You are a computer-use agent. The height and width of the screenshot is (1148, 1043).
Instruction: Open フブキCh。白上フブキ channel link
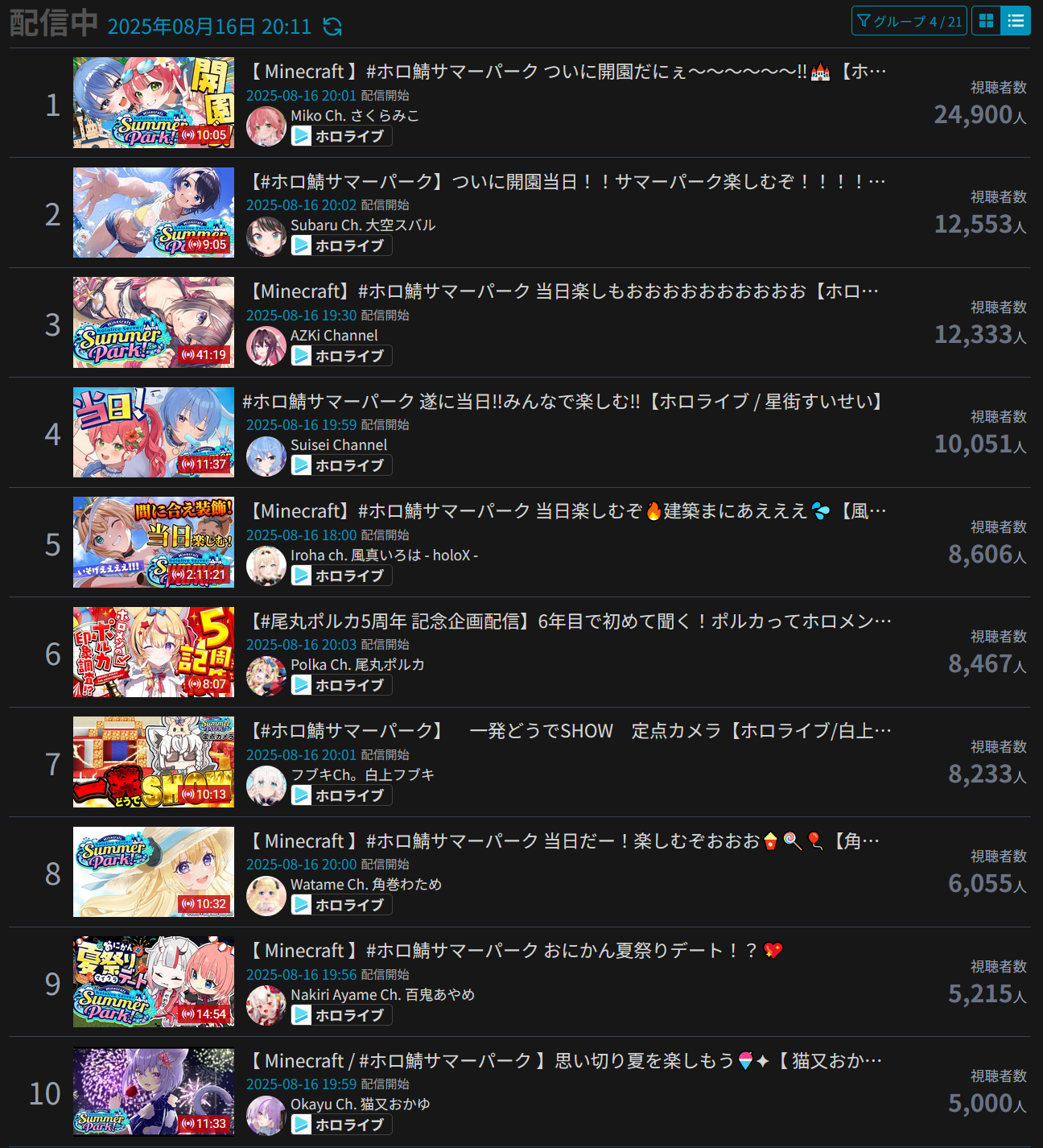point(362,775)
